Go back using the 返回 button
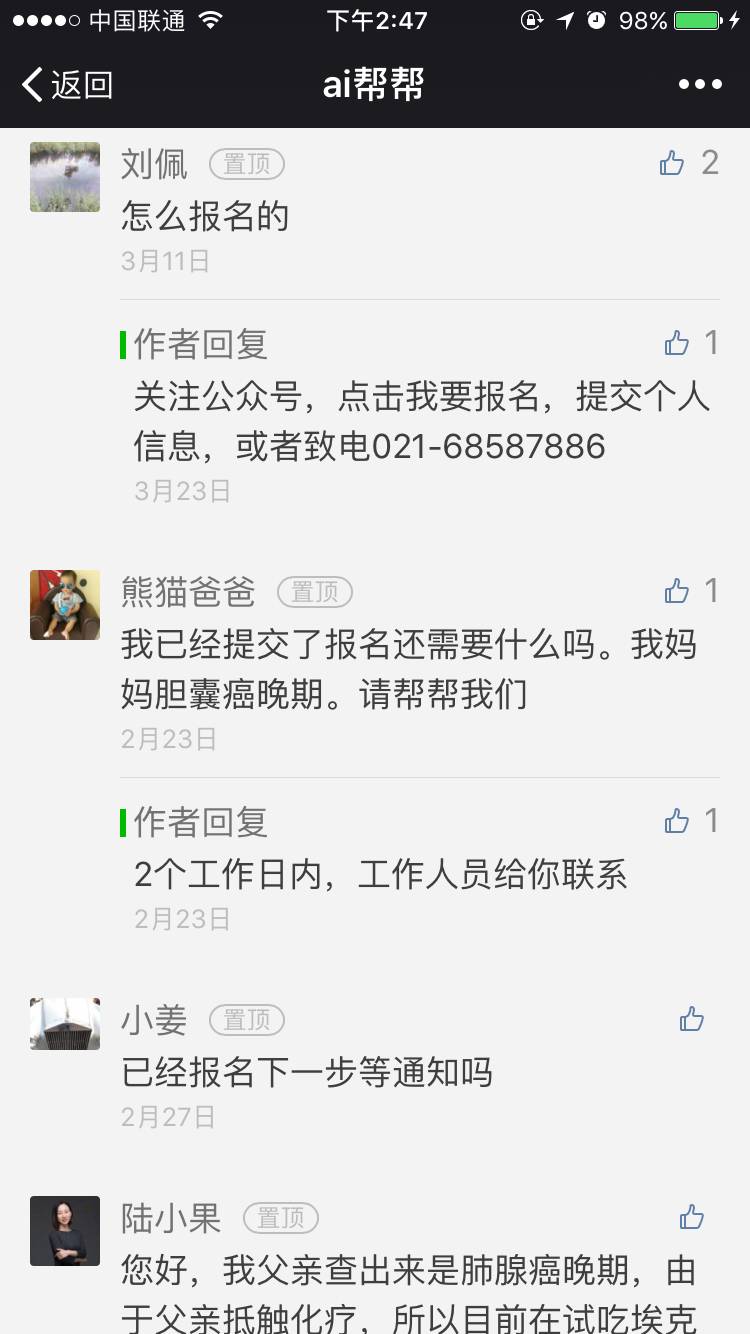750x1334 pixels. pos(68,85)
